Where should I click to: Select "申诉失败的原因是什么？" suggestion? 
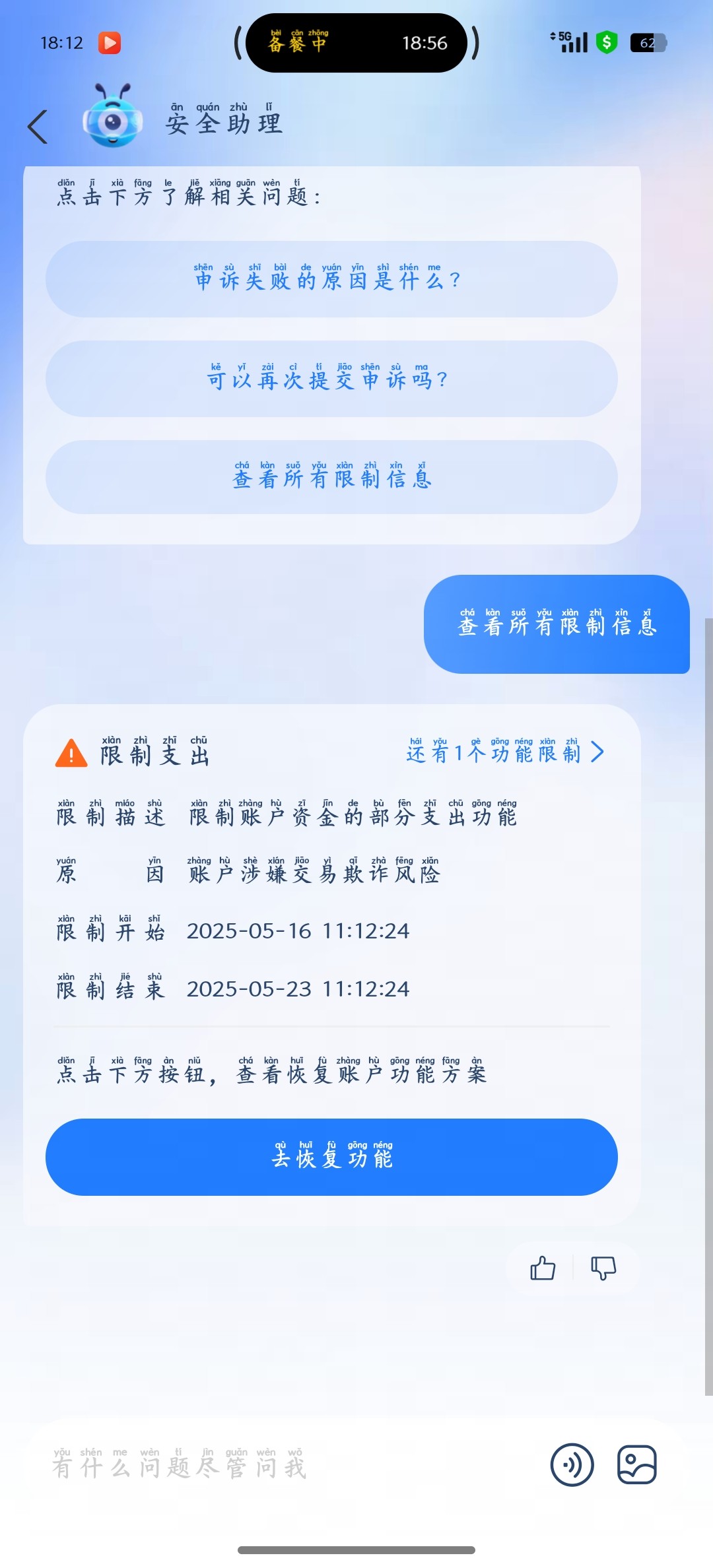coord(331,279)
